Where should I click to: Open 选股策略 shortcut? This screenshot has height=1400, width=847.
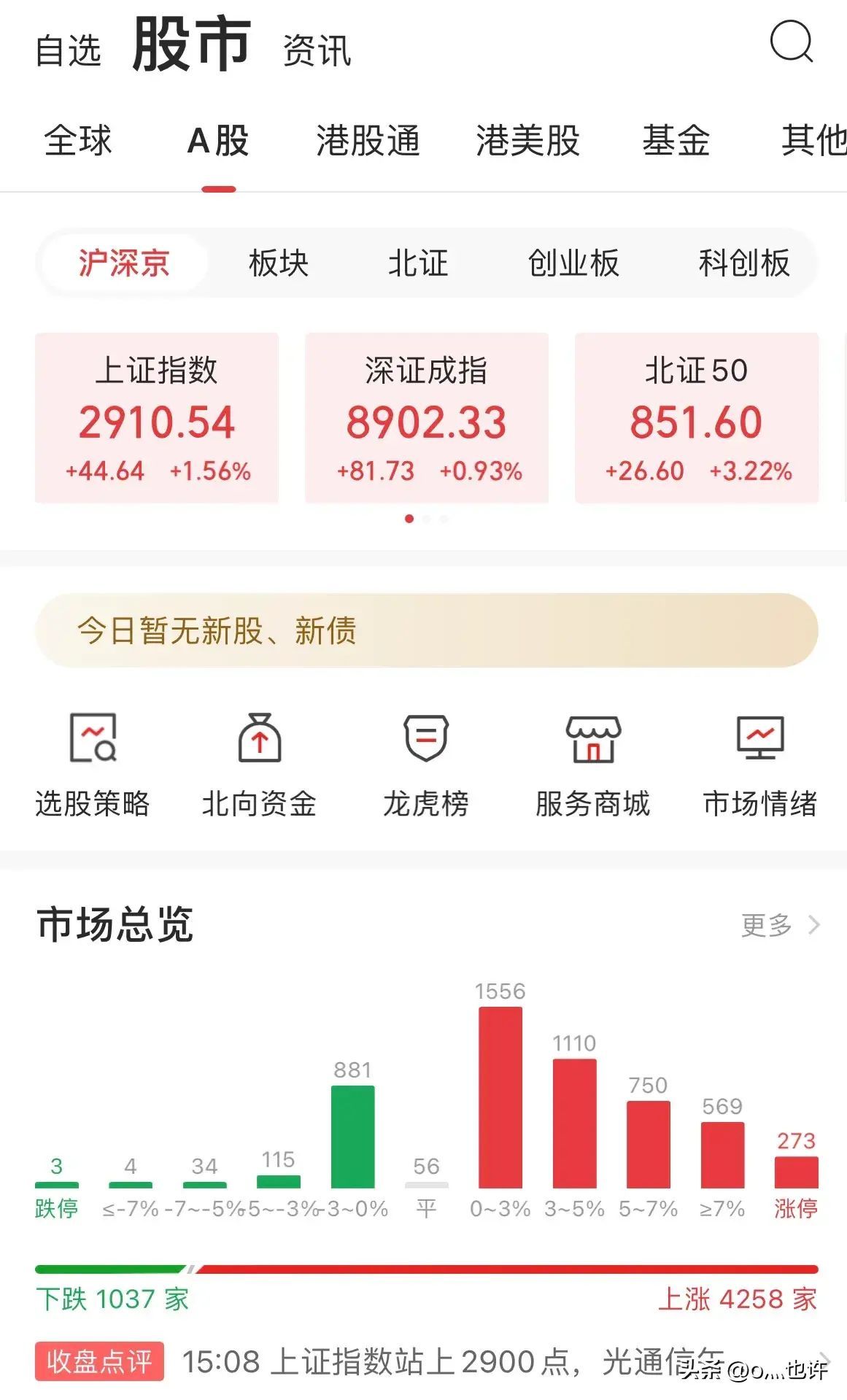pyautogui.click(x=93, y=765)
